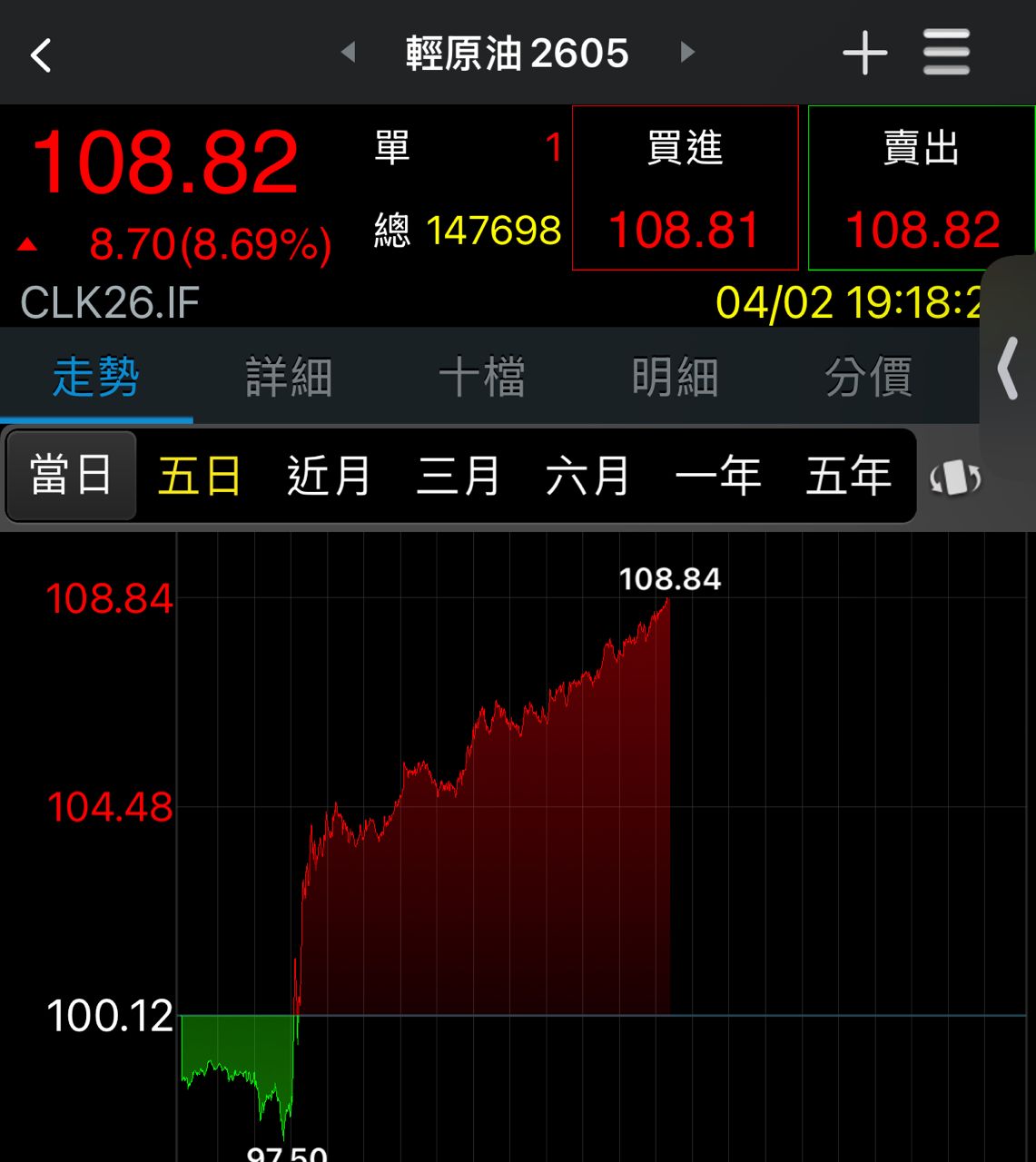Tap the 買進 buy box at 108.81
This screenshot has height=1162, width=1036.
[x=685, y=188]
